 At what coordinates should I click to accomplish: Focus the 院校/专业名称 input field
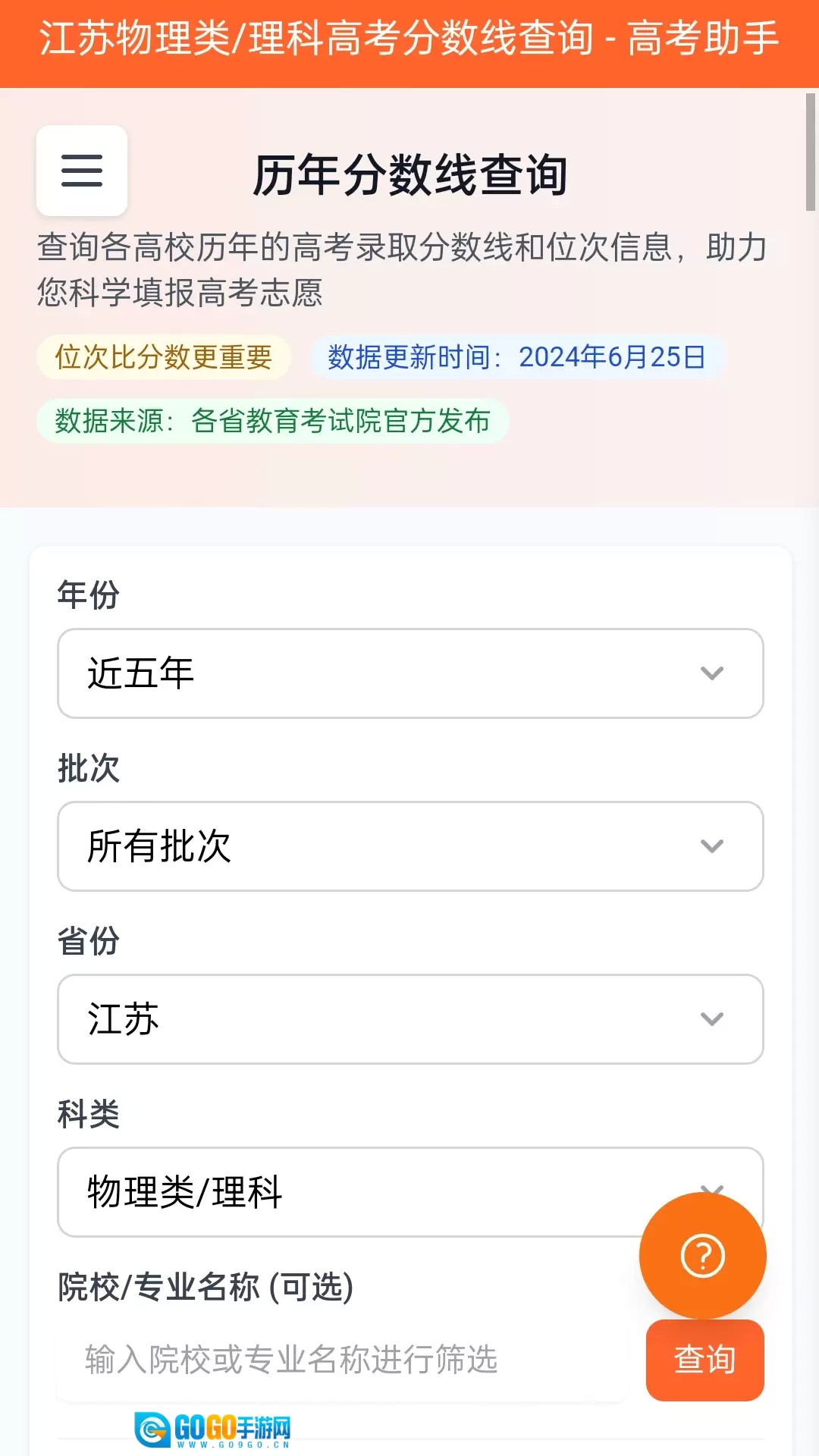pos(341,1360)
